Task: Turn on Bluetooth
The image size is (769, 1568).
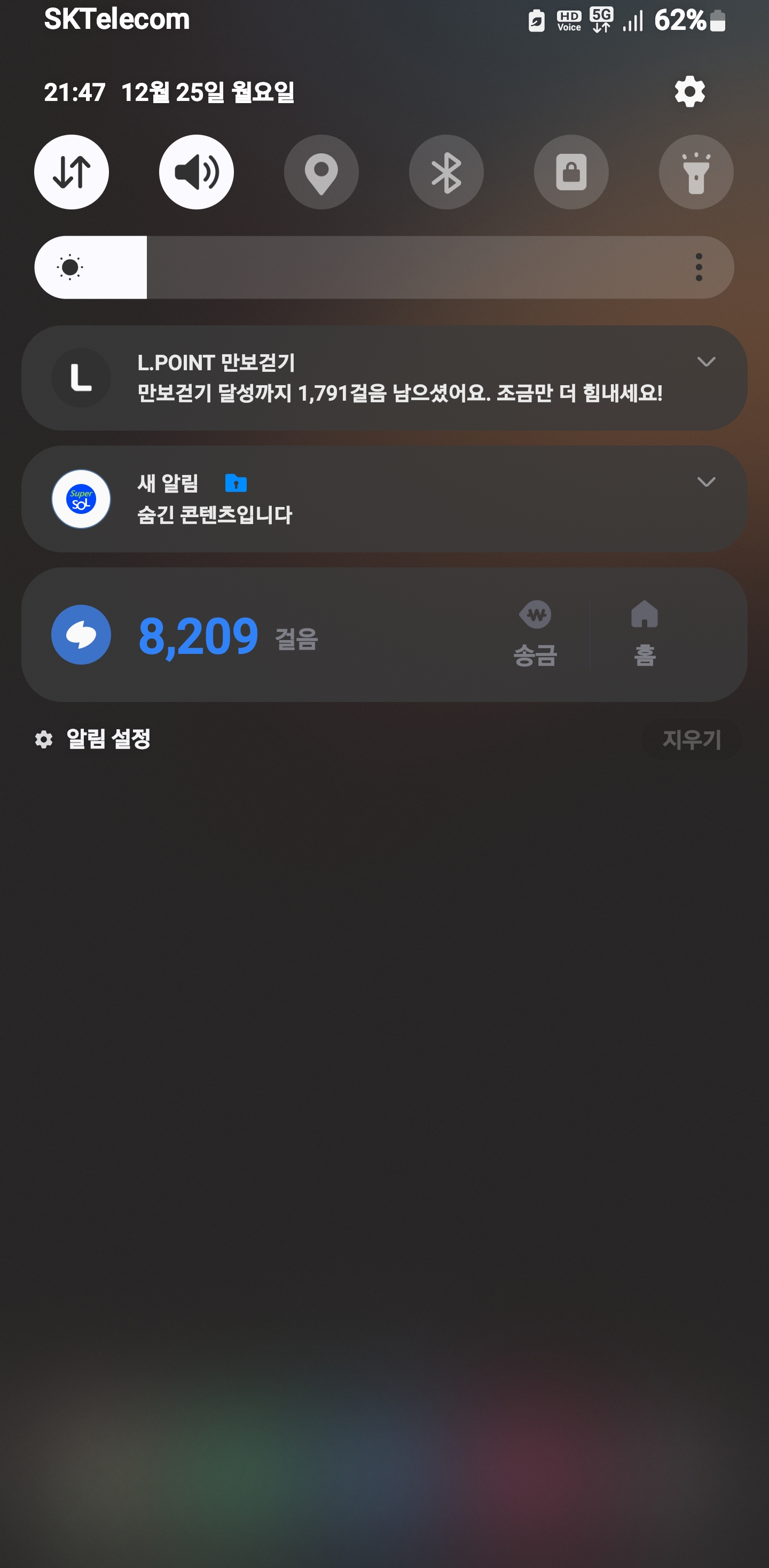Action: [446, 172]
